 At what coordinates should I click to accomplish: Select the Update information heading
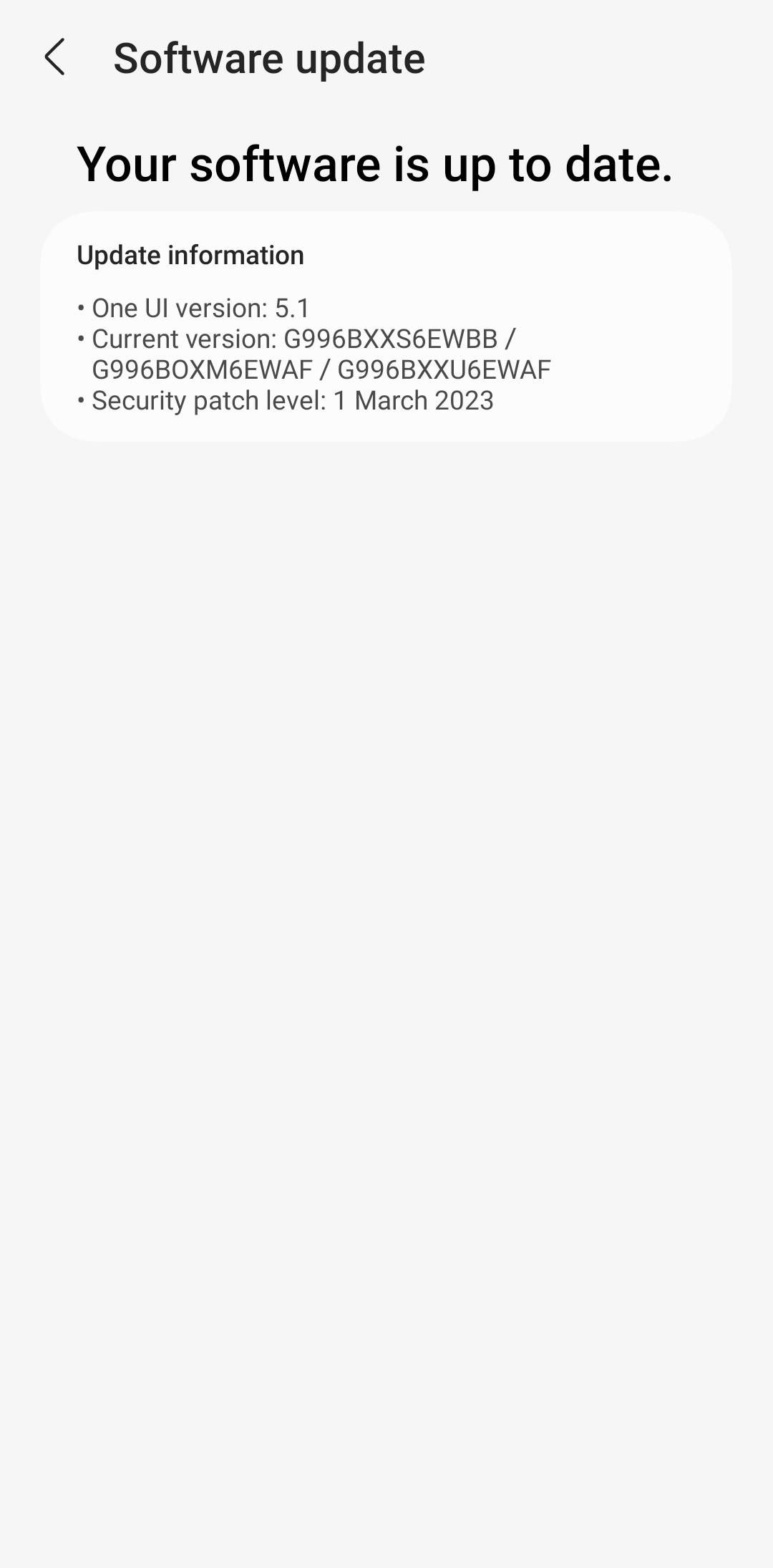[x=190, y=255]
